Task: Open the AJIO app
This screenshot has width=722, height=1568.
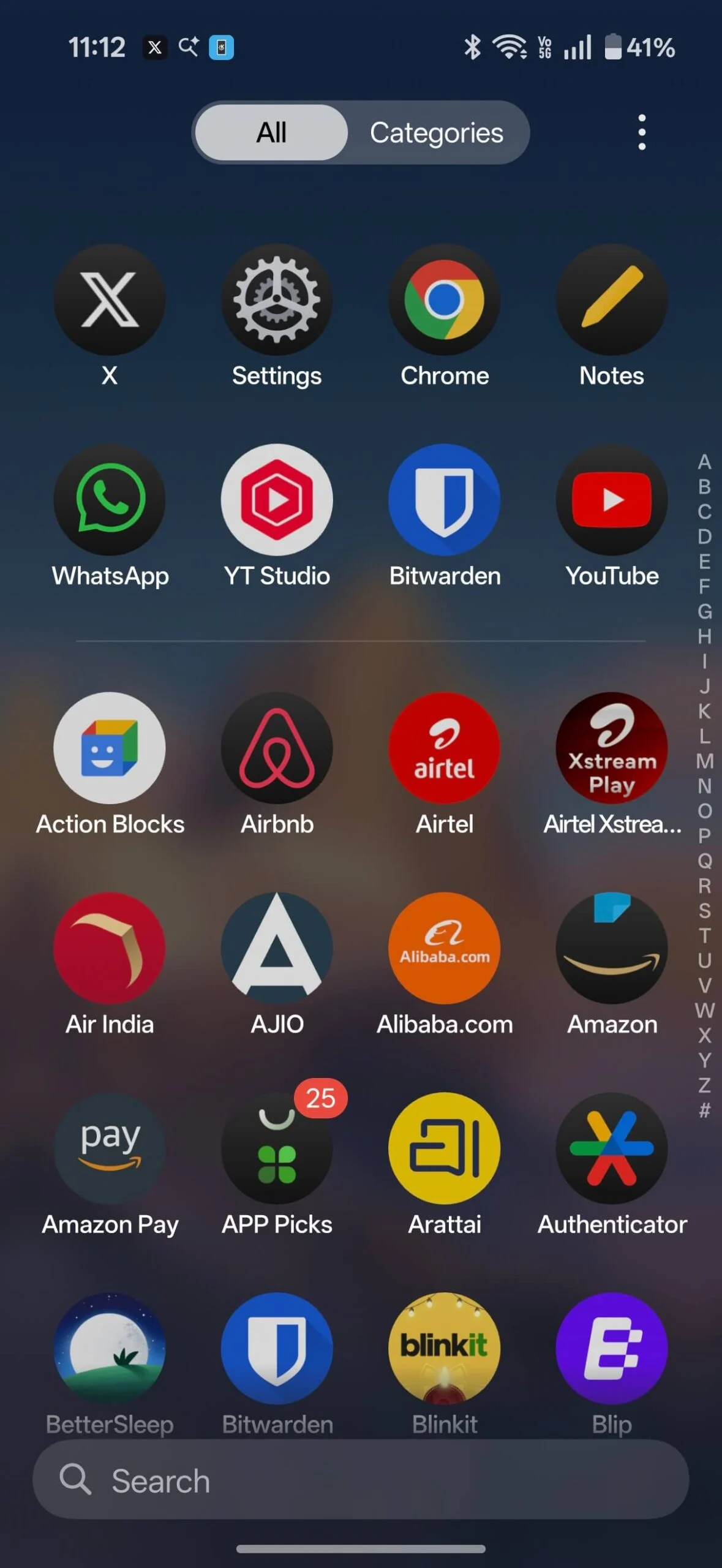Action: point(277,948)
